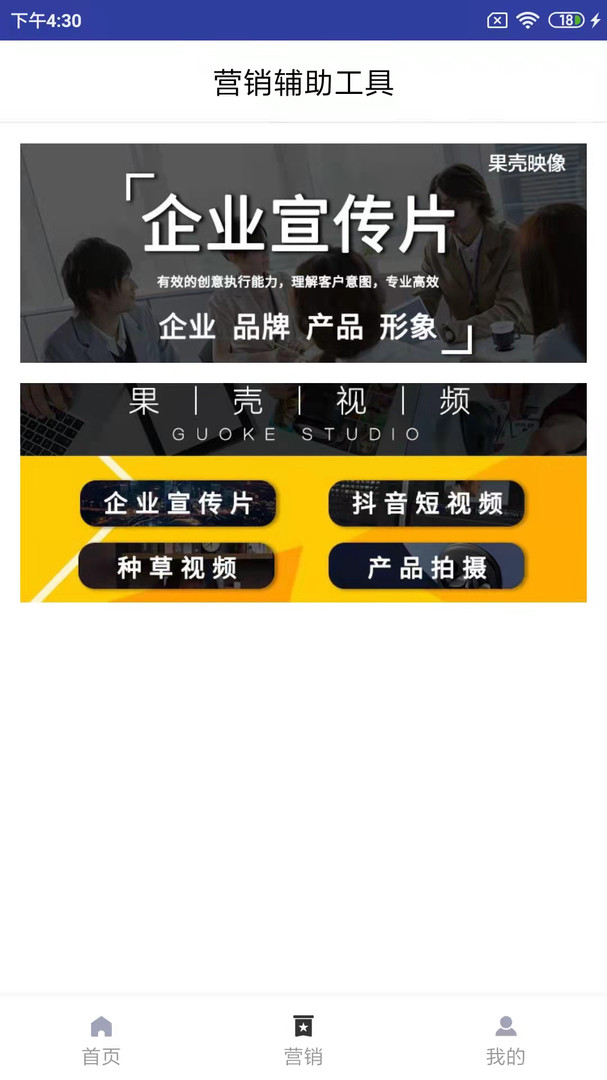
Task: Open the 果壳视频 GUOKE STUDIO banner
Action: point(303,492)
